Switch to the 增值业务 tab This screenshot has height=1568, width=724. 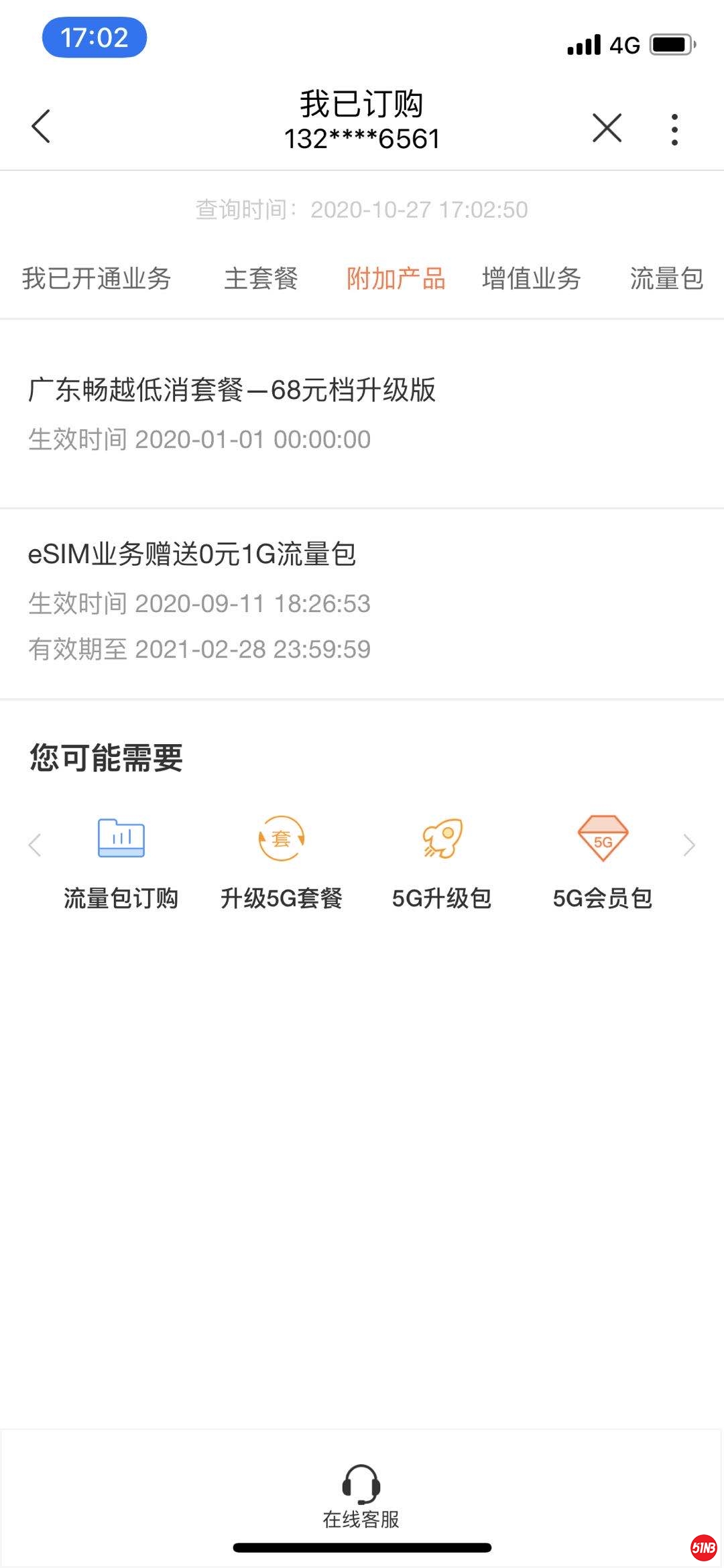pyautogui.click(x=531, y=278)
